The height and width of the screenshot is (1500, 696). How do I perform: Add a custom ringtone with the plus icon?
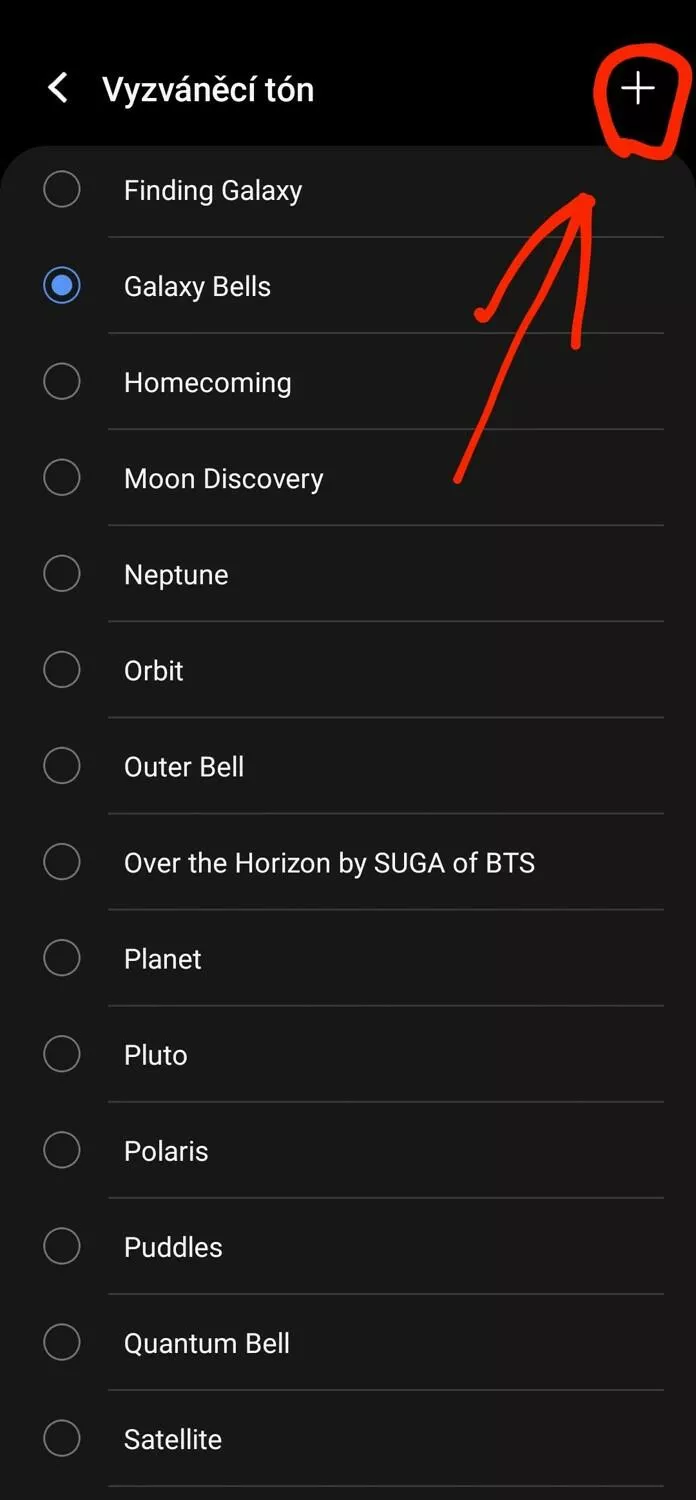pyautogui.click(x=637, y=89)
